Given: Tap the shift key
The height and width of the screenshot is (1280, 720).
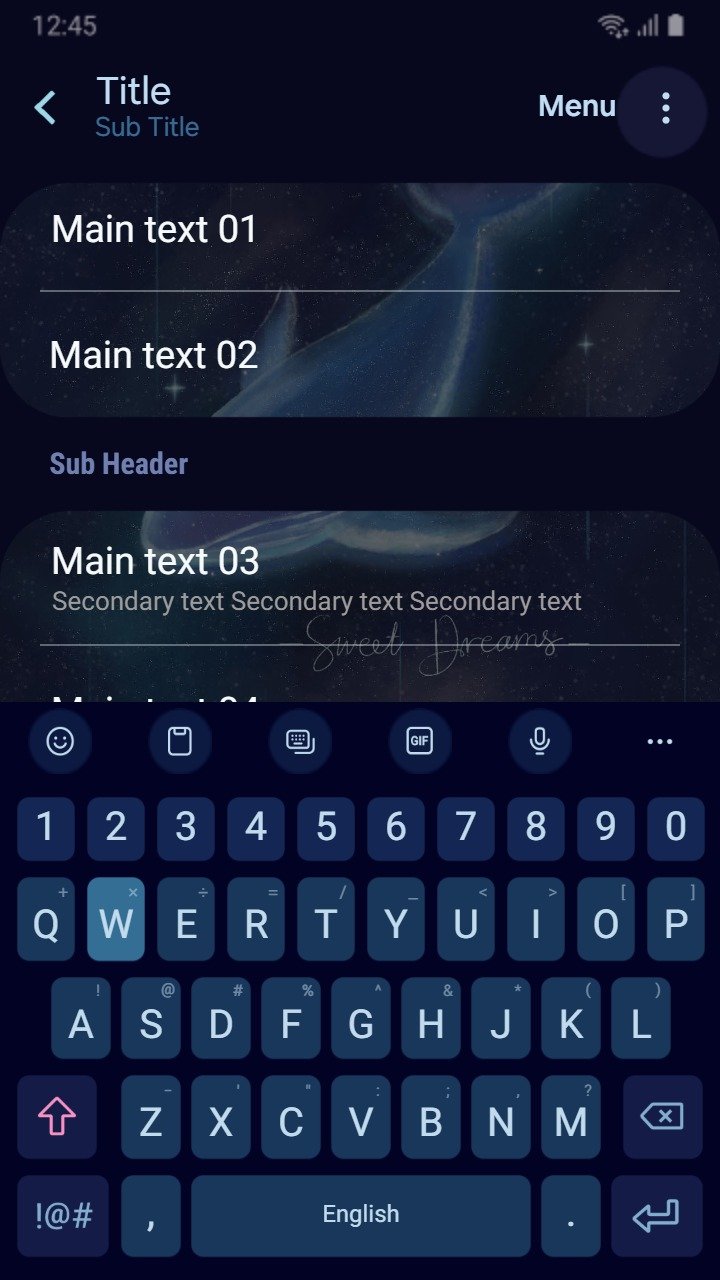Looking at the screenshot, I should (57, 1117).
